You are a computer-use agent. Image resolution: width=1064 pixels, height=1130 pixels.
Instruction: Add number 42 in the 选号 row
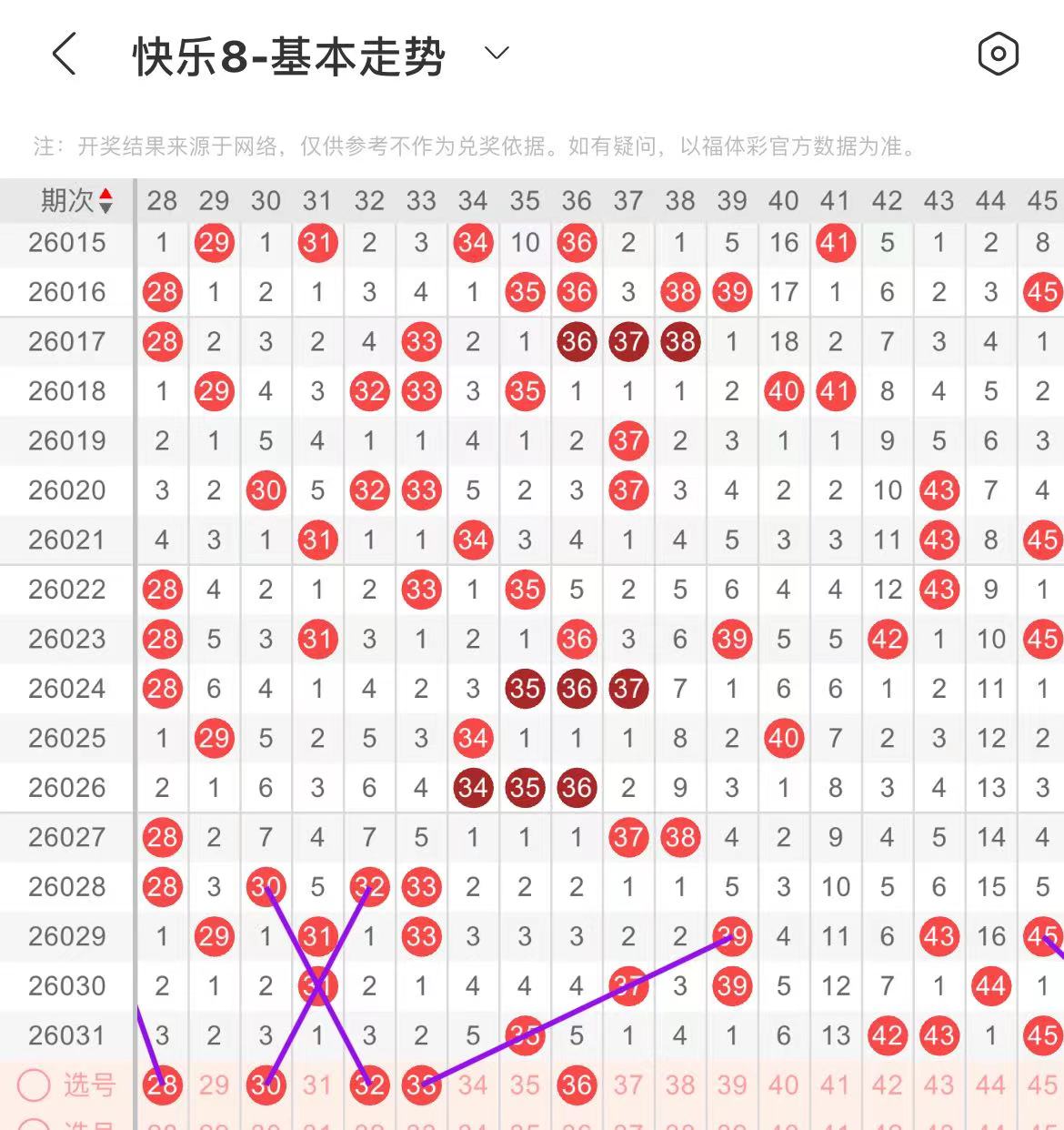click(888, 1085)
